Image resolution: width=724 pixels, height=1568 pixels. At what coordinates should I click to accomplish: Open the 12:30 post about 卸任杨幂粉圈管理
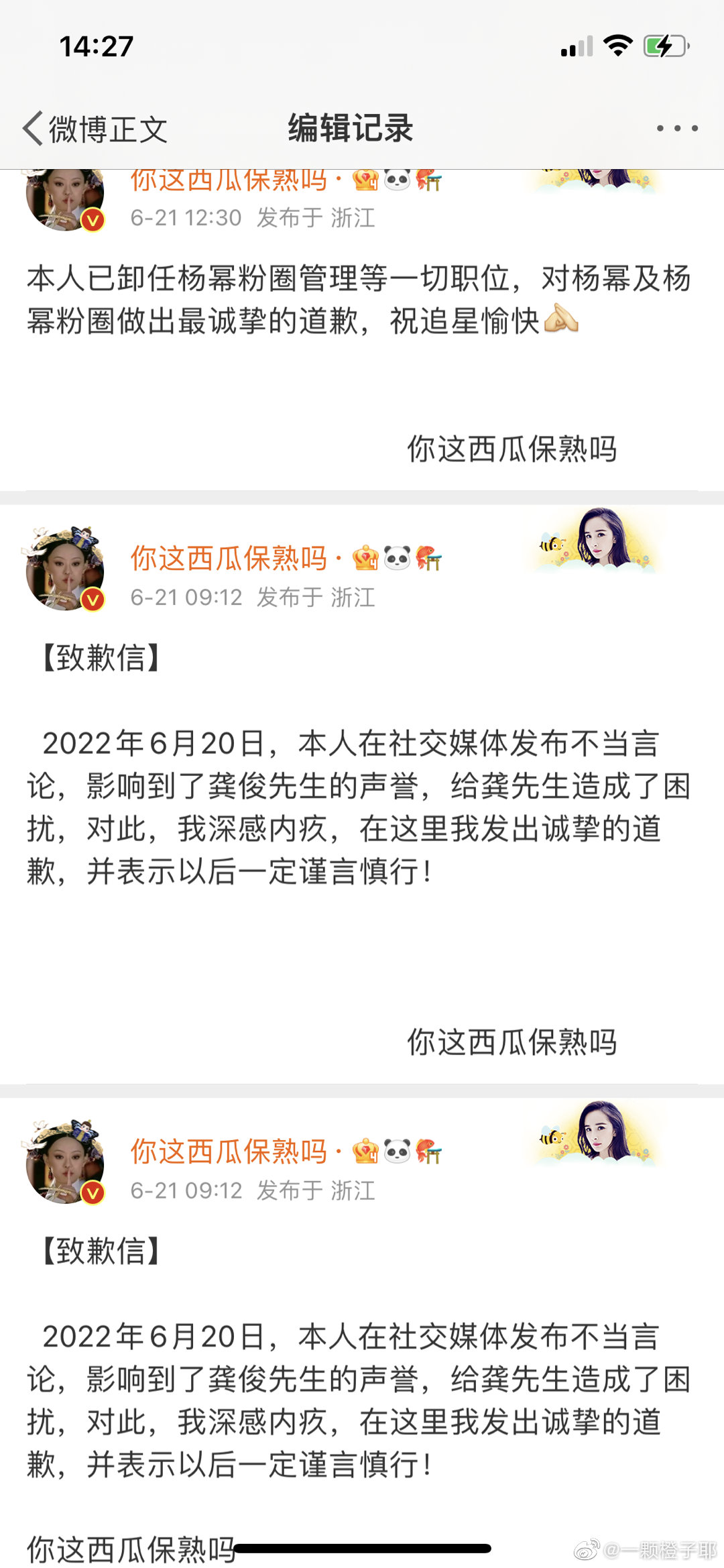pyautogui.click(x=359, y=299)
